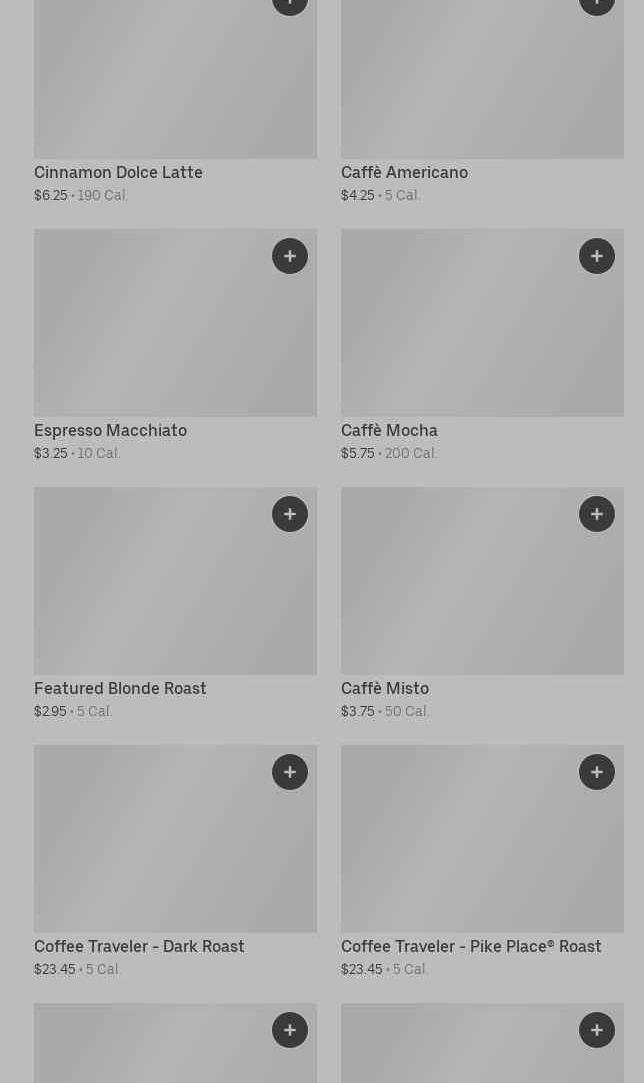View Caffè Mocha details
The image size is (644, 1083).
389,430
